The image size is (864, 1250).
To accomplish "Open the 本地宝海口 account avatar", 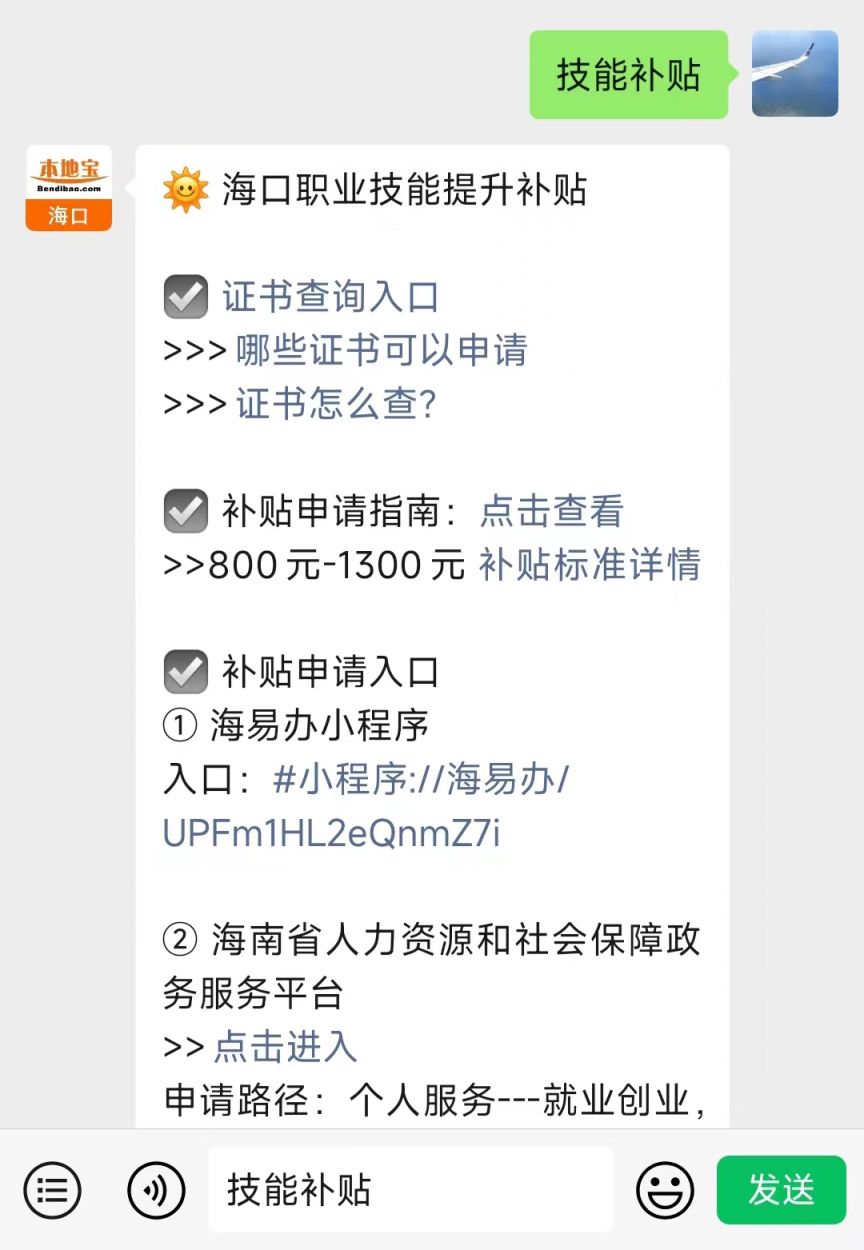I will click(x=69, y=189).
